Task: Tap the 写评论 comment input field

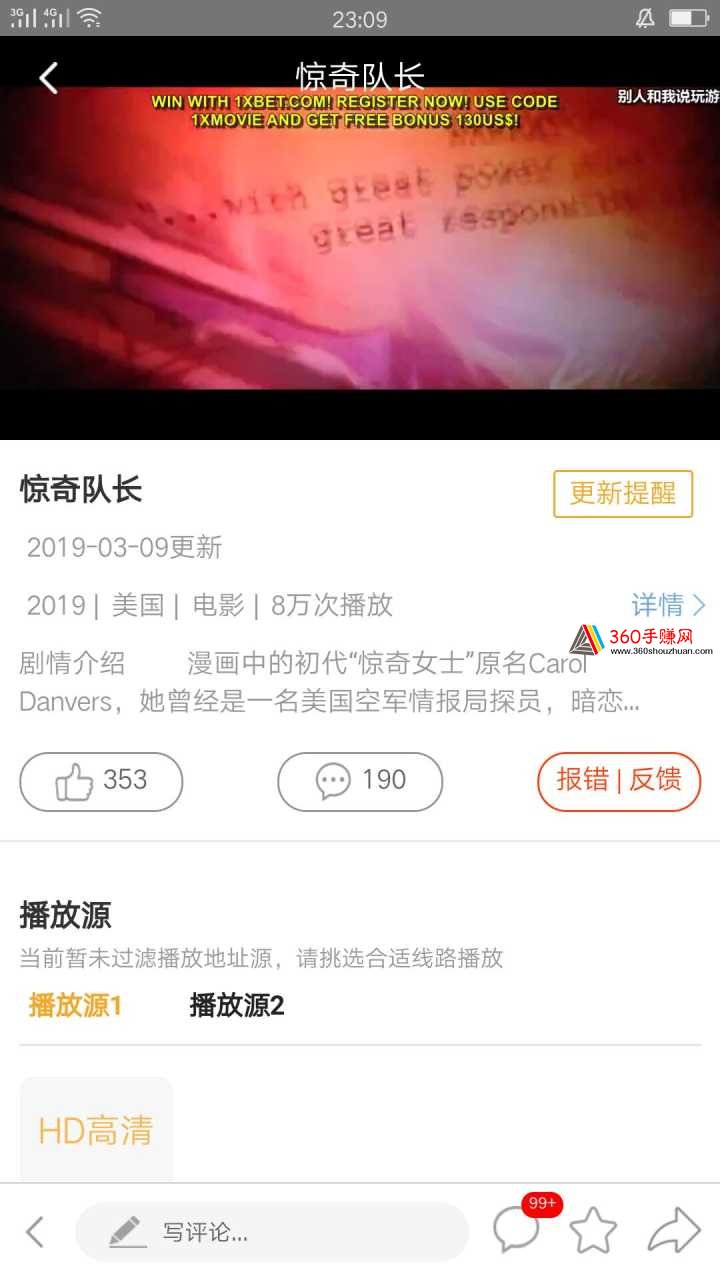Action: pyautogui.click(x=272, y=1232)
